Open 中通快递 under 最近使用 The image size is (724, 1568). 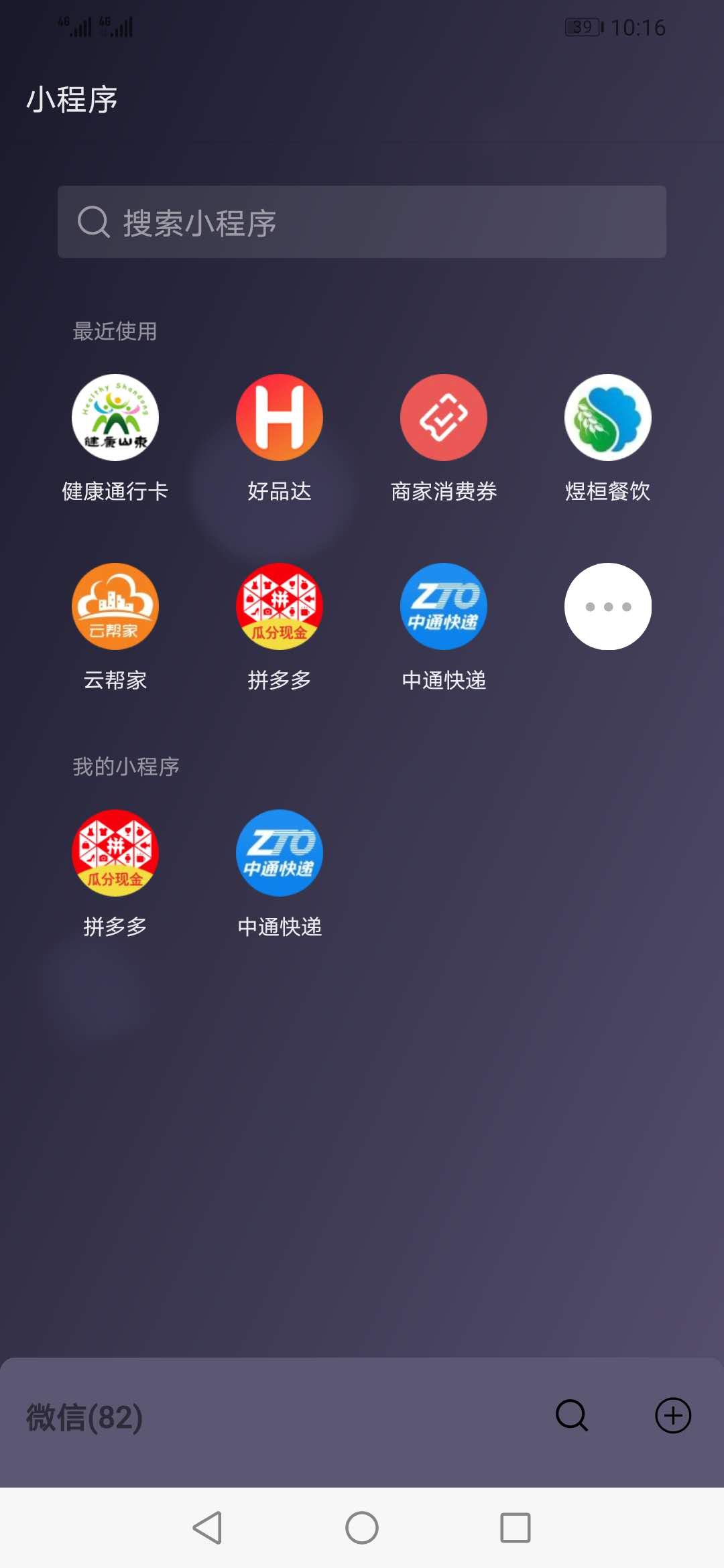click(x=444, y=606)
